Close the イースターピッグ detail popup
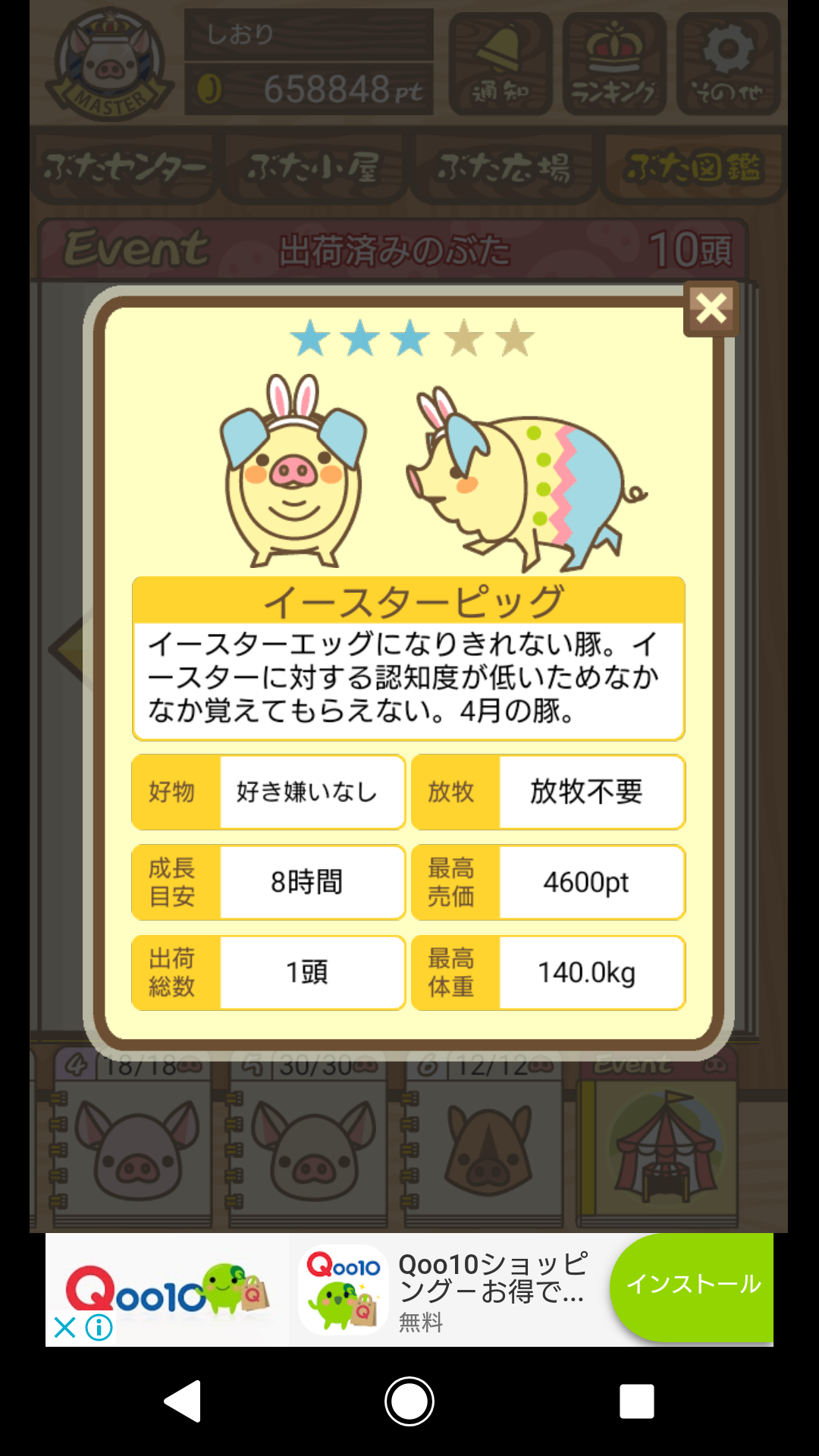The height and width of the screenshot is (1456, 819). 711,309
